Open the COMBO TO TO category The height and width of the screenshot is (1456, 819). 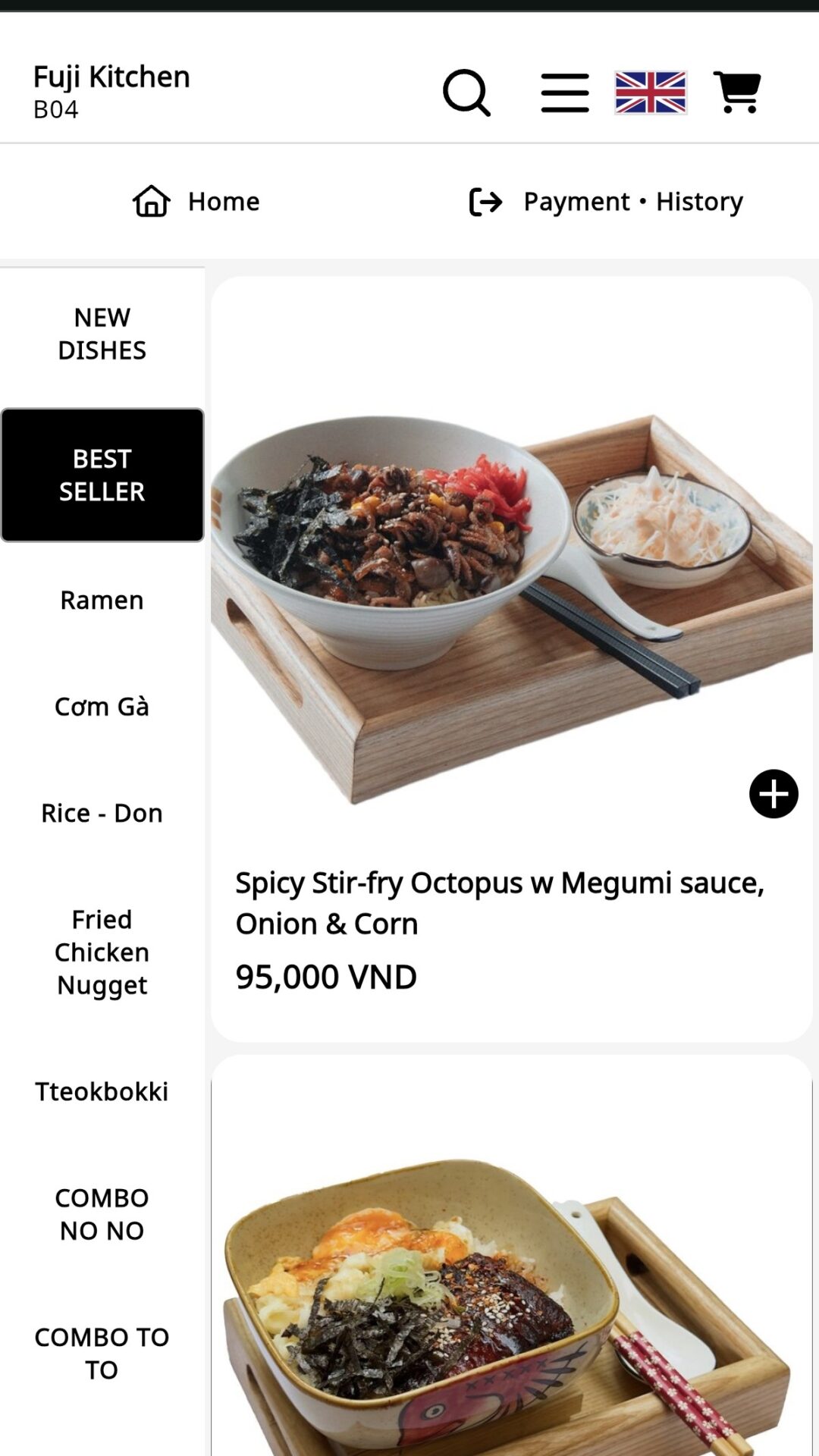pyautogui.click(x=102, y=1353)
